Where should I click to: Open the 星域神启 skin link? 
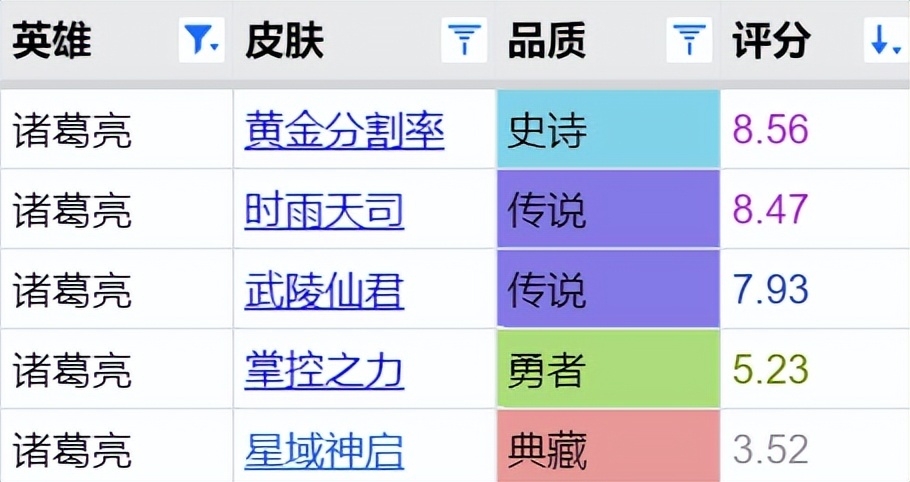coord(324,451)
